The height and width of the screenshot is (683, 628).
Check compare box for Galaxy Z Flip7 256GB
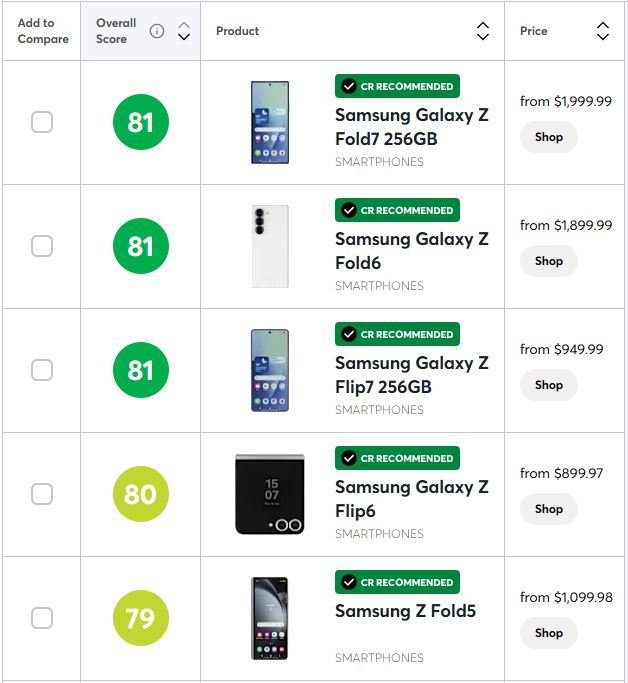click(x=41, y=370)
